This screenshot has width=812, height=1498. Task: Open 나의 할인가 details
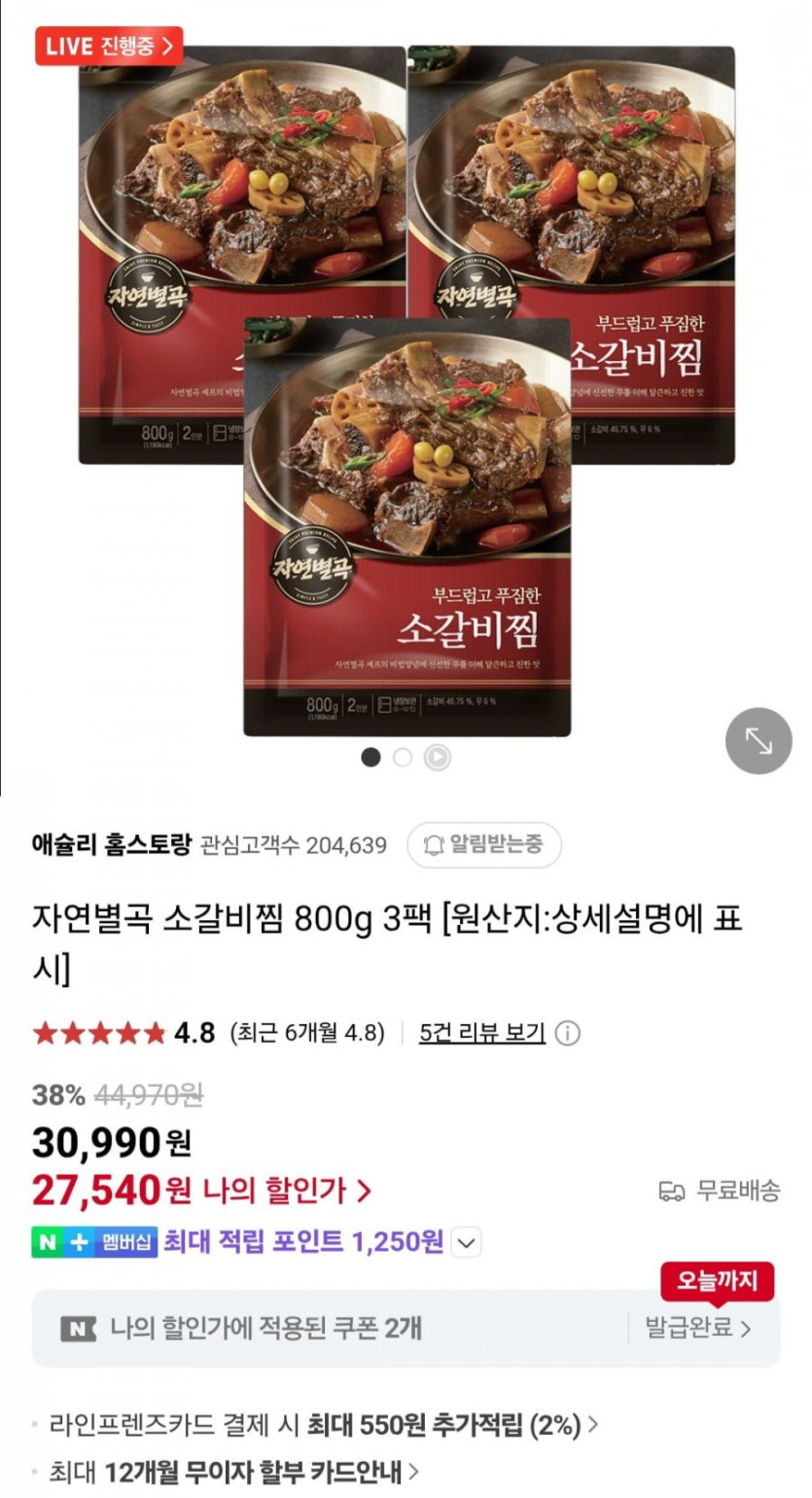click(x=287, y=1190)
